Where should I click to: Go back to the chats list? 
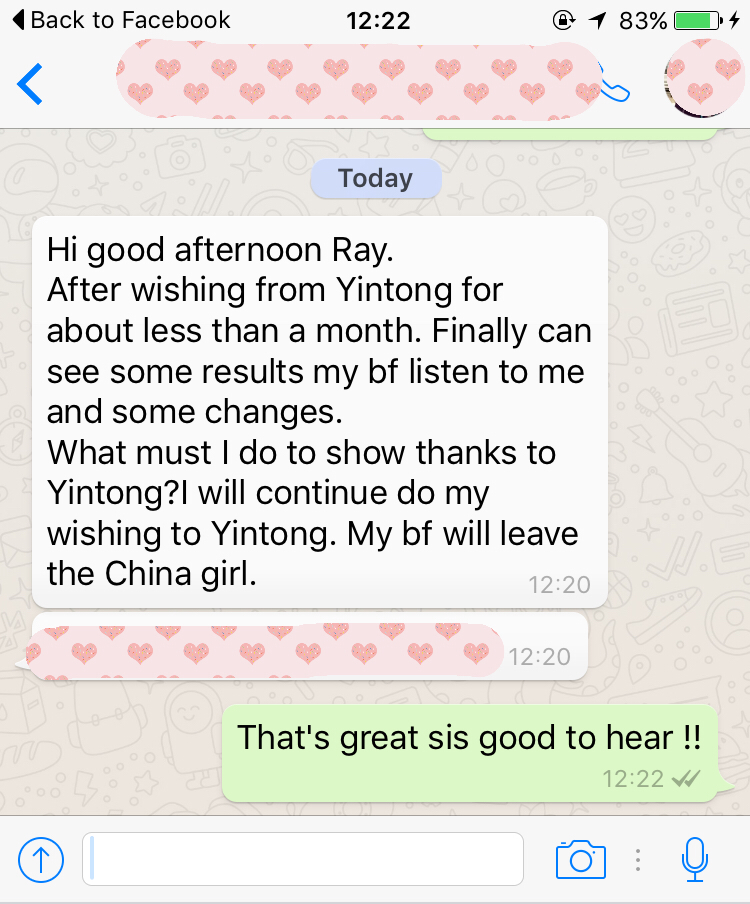pos(30,83)
